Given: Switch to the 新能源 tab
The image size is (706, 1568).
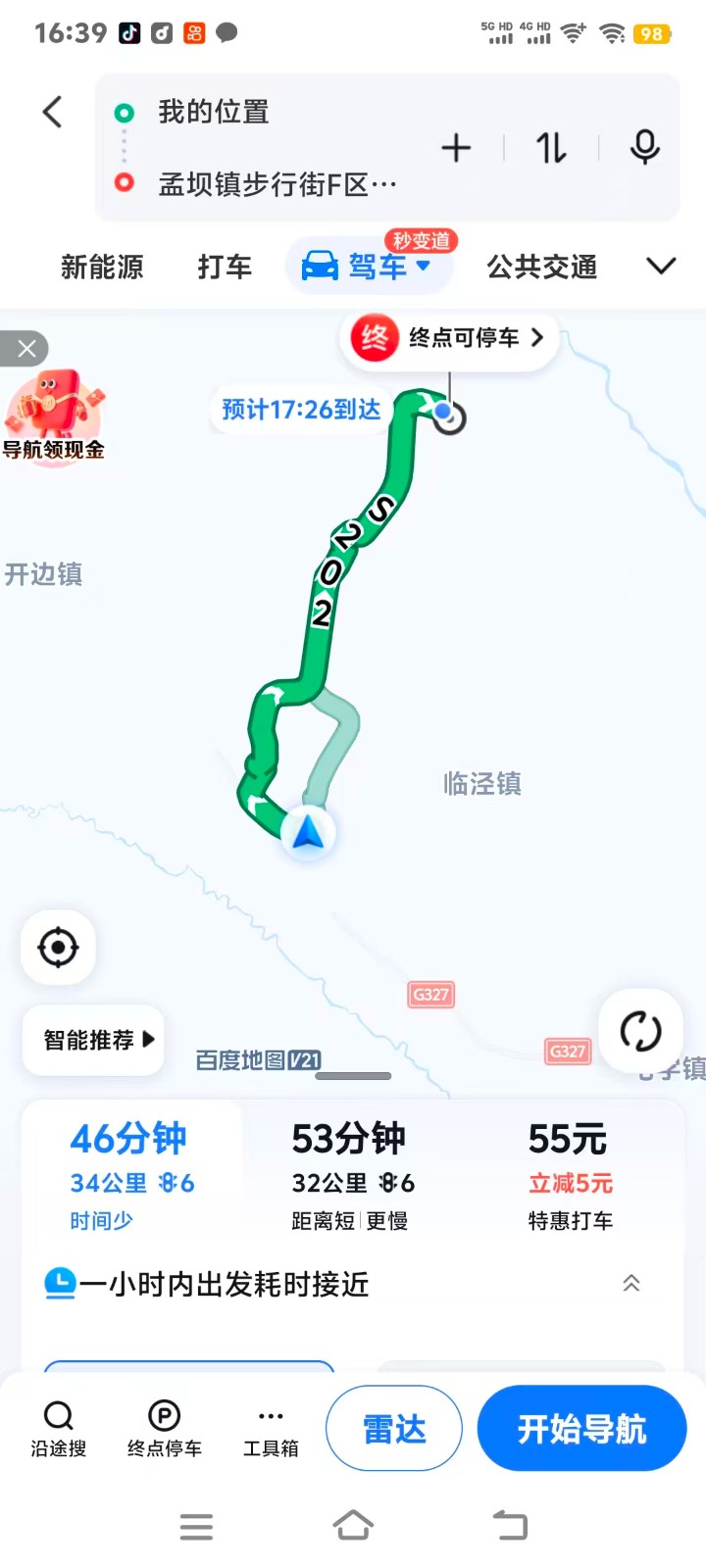Looking at the screenshot, I should [102, 267].
